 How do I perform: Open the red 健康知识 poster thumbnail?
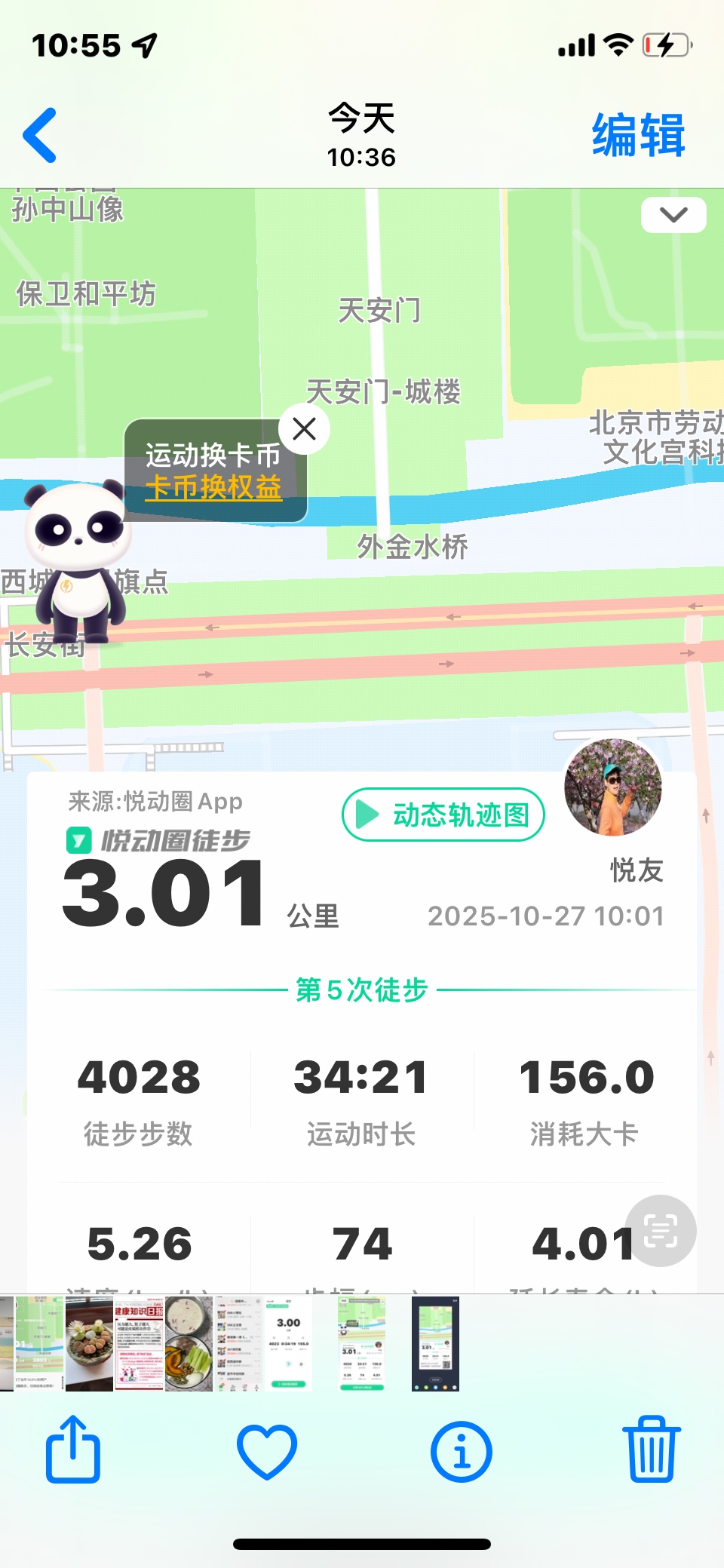point(139,1343)
